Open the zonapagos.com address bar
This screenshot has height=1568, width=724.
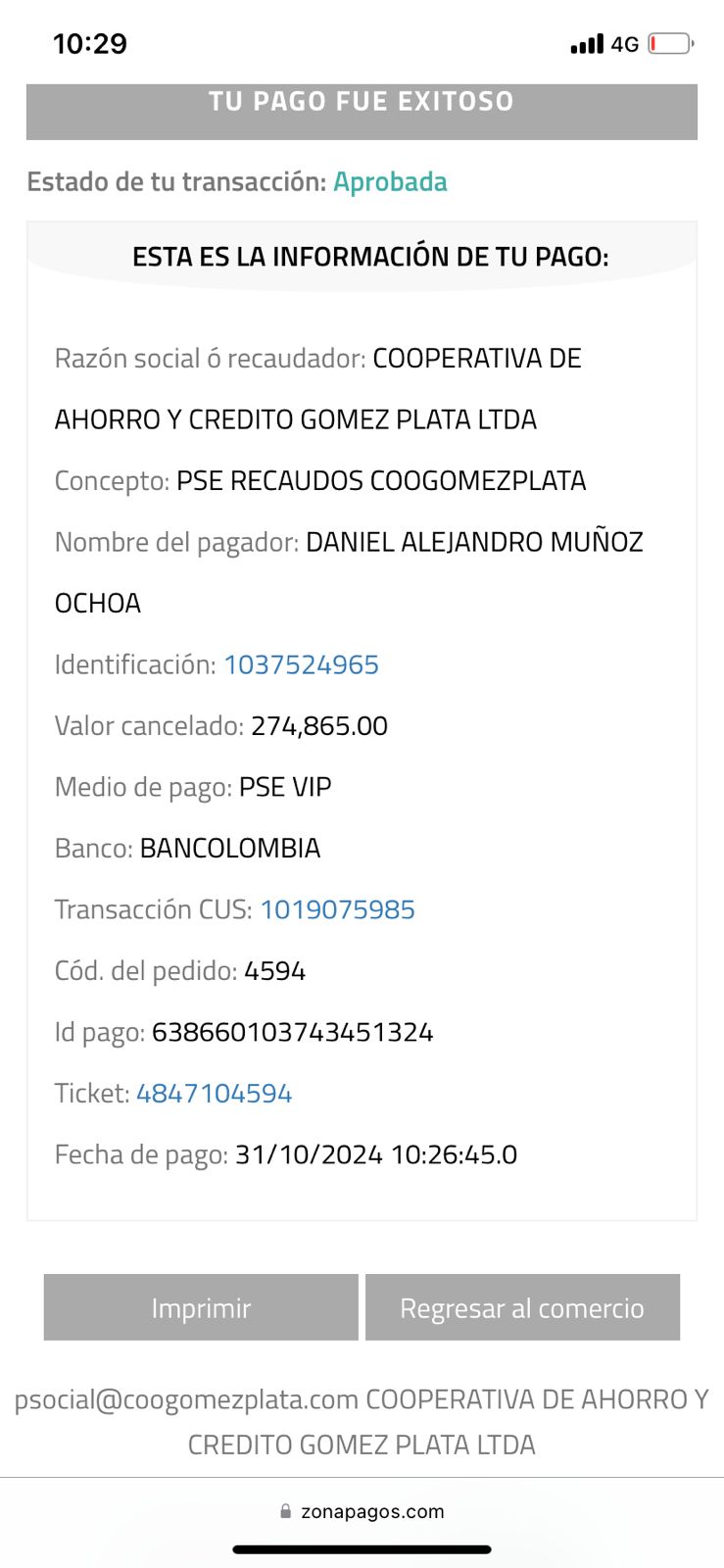pos(362,1511)
